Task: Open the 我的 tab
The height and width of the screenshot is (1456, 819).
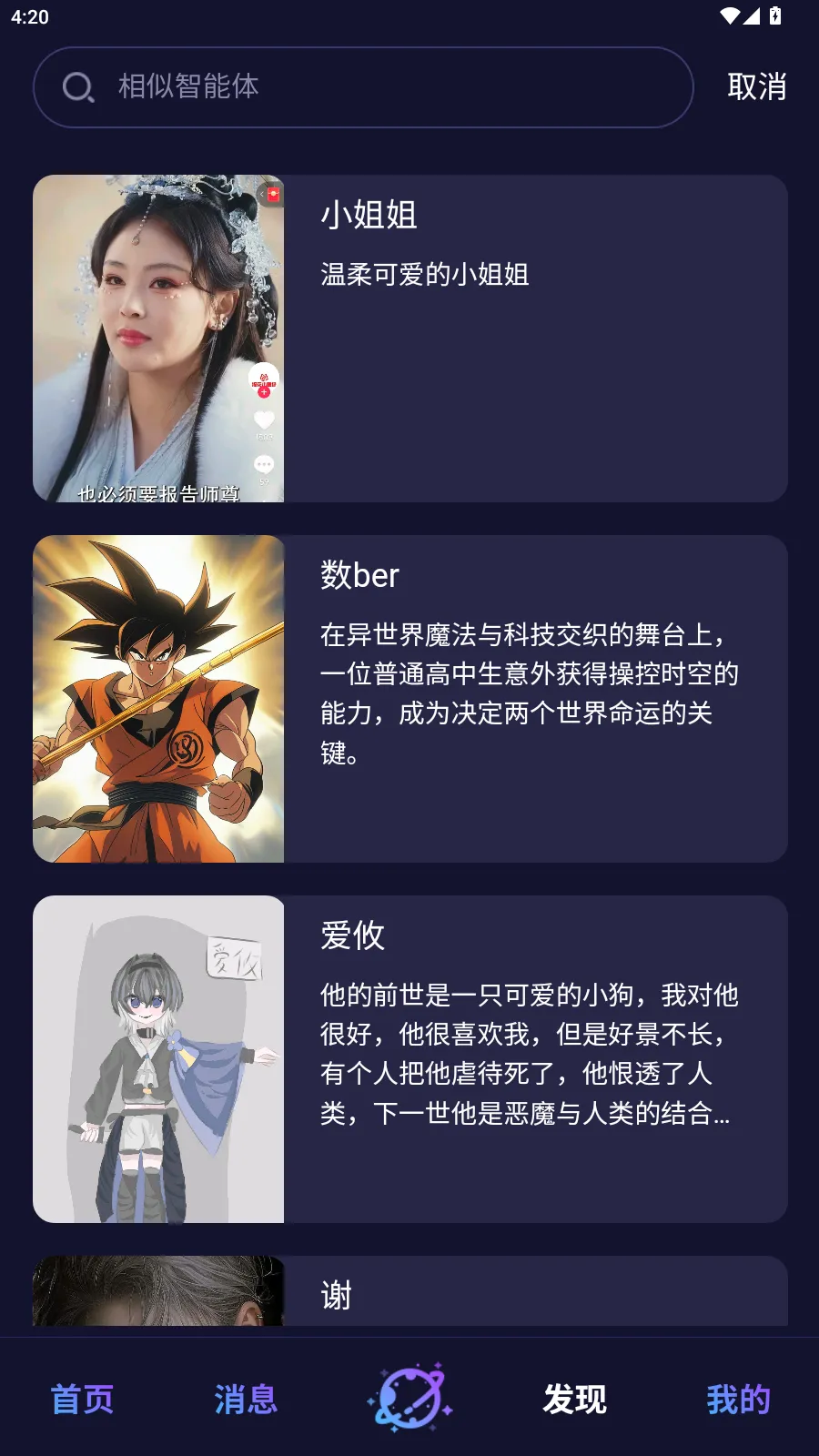Action: [738, 1399]
